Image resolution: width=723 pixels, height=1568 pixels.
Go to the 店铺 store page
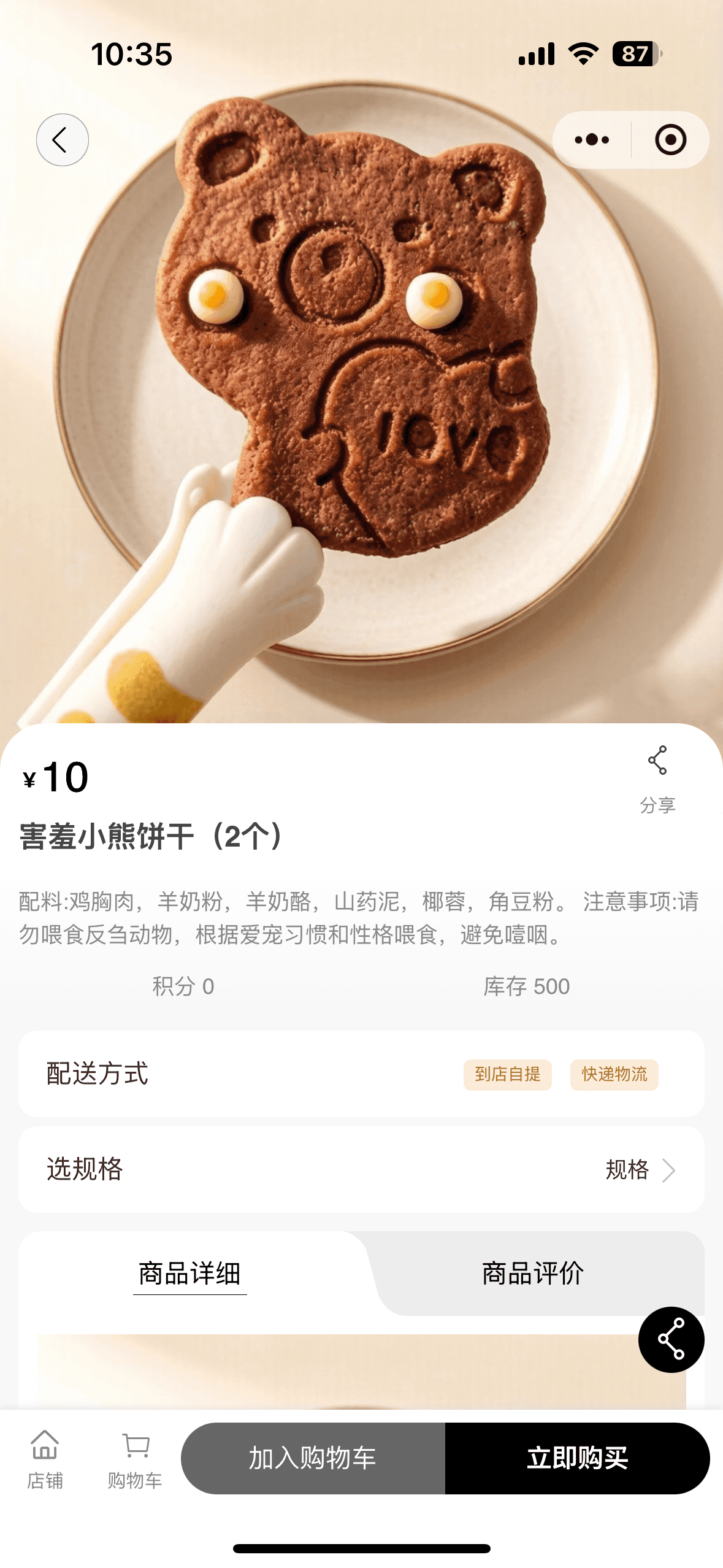click(45, 1459)
